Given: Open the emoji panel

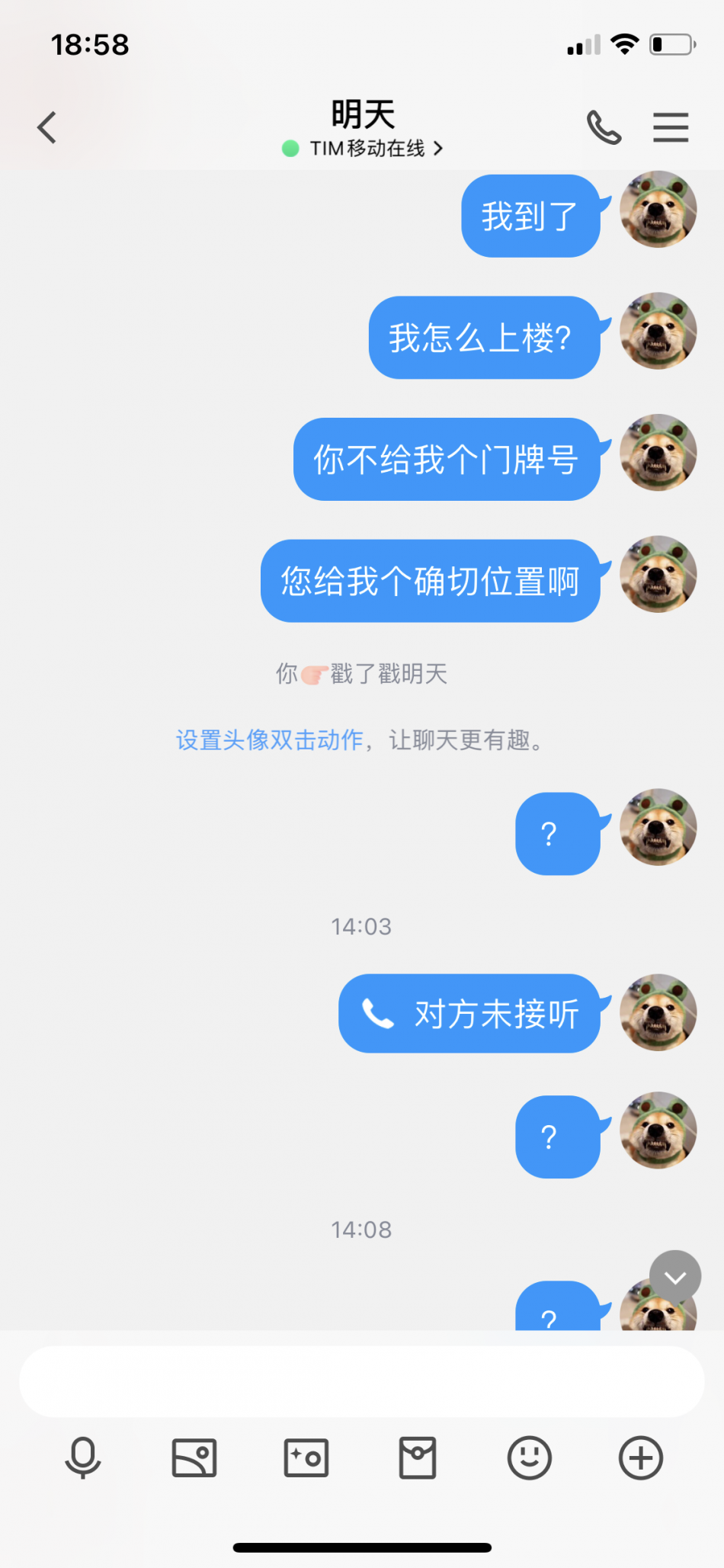Looking at the screenshot, I should tap(529, 1457).
